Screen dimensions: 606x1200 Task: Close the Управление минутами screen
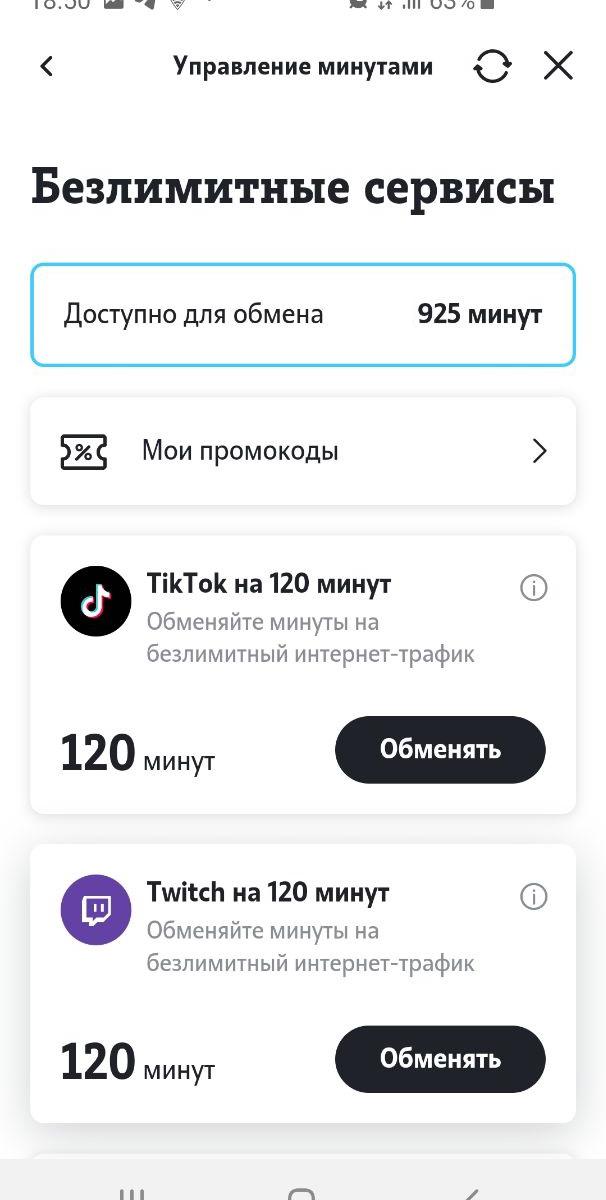click(x=558, y=67)
